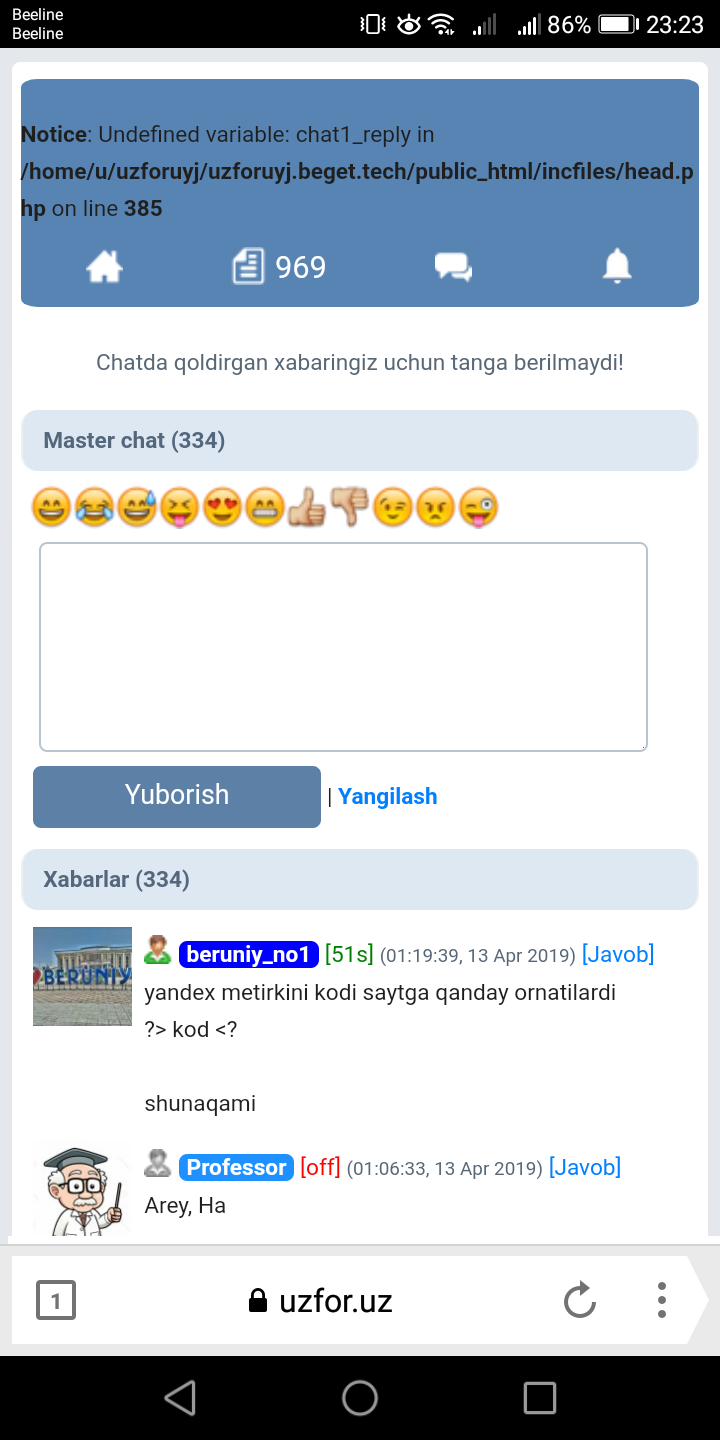The width and height of the screenshot is (720, 1440).
Task: Insert the angry face emoji
Action: [435, 508]
